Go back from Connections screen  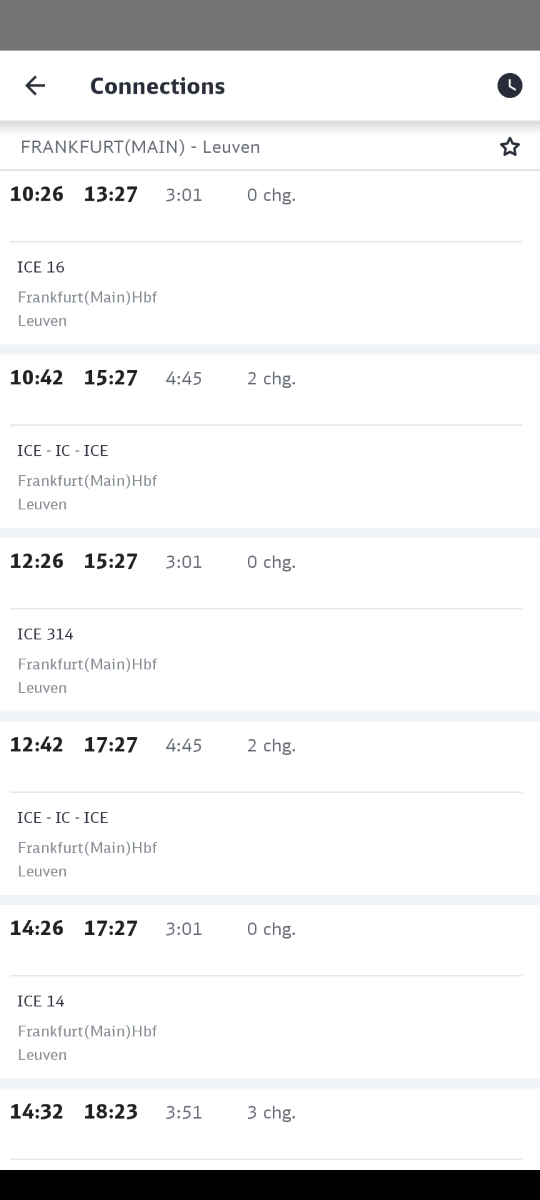[x=35, y=86]
